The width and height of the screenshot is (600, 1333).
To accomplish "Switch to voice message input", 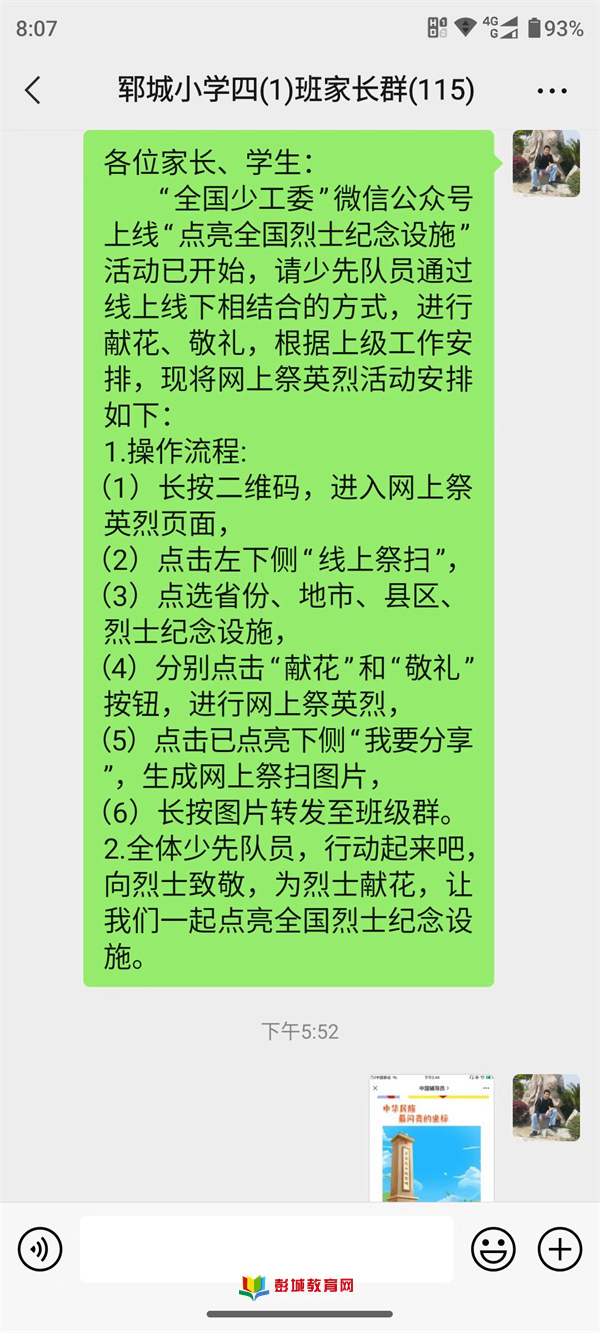I will [x=40, y=1249].
